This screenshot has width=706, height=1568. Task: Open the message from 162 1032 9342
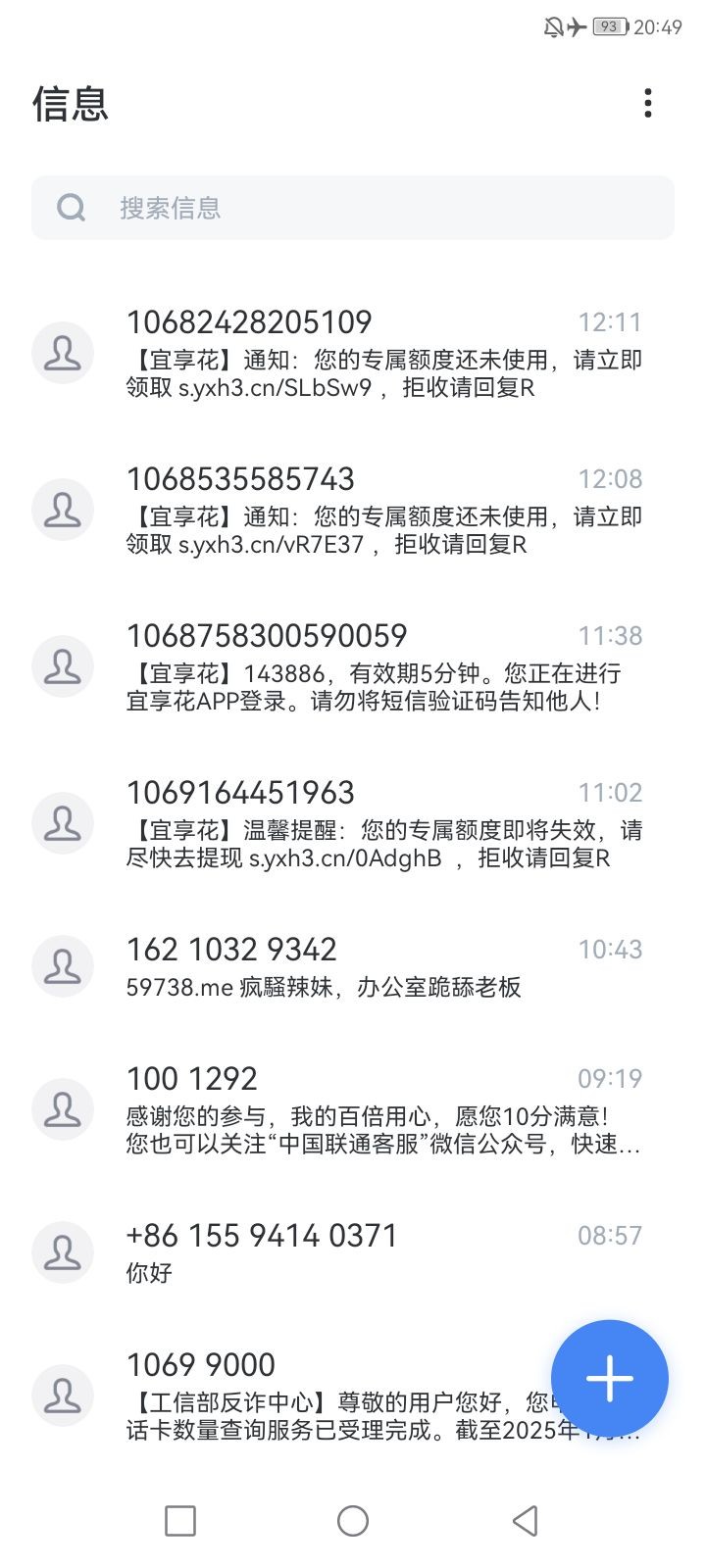pyautogui.click(x=353, y=966)
